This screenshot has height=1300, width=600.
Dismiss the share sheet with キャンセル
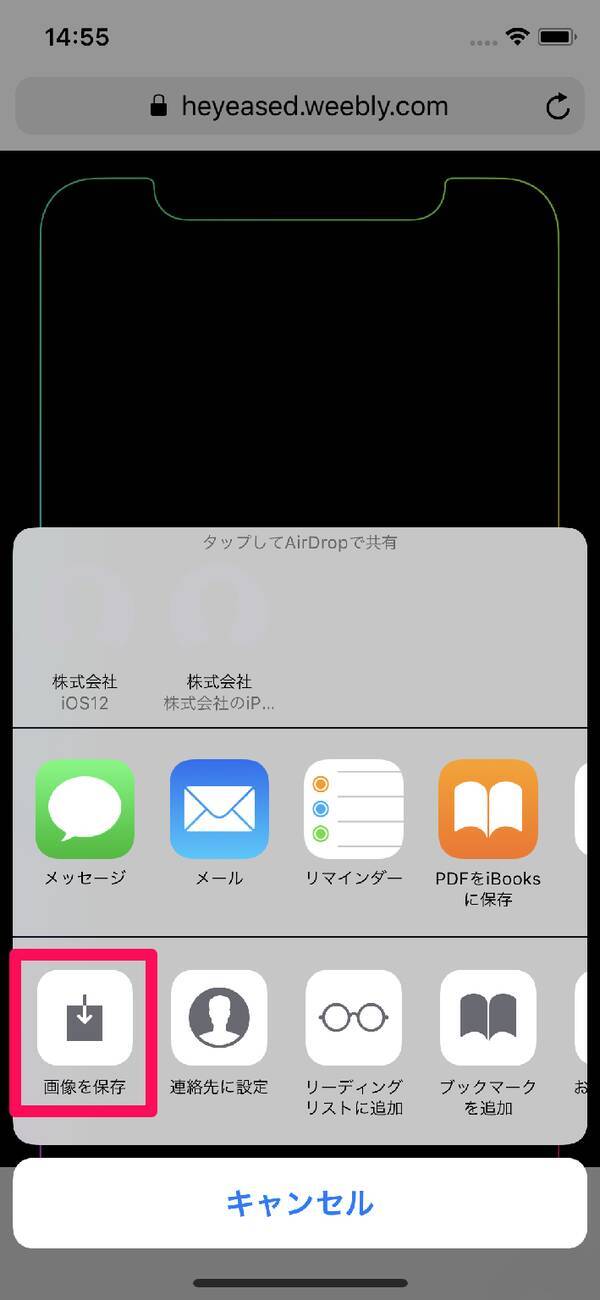300,1202
